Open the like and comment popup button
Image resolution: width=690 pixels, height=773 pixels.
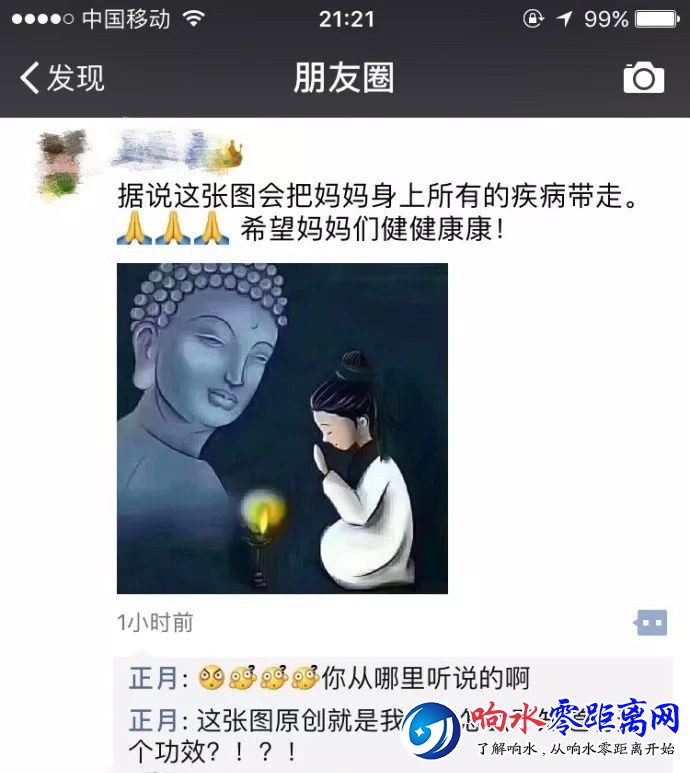tap(651, 622)
